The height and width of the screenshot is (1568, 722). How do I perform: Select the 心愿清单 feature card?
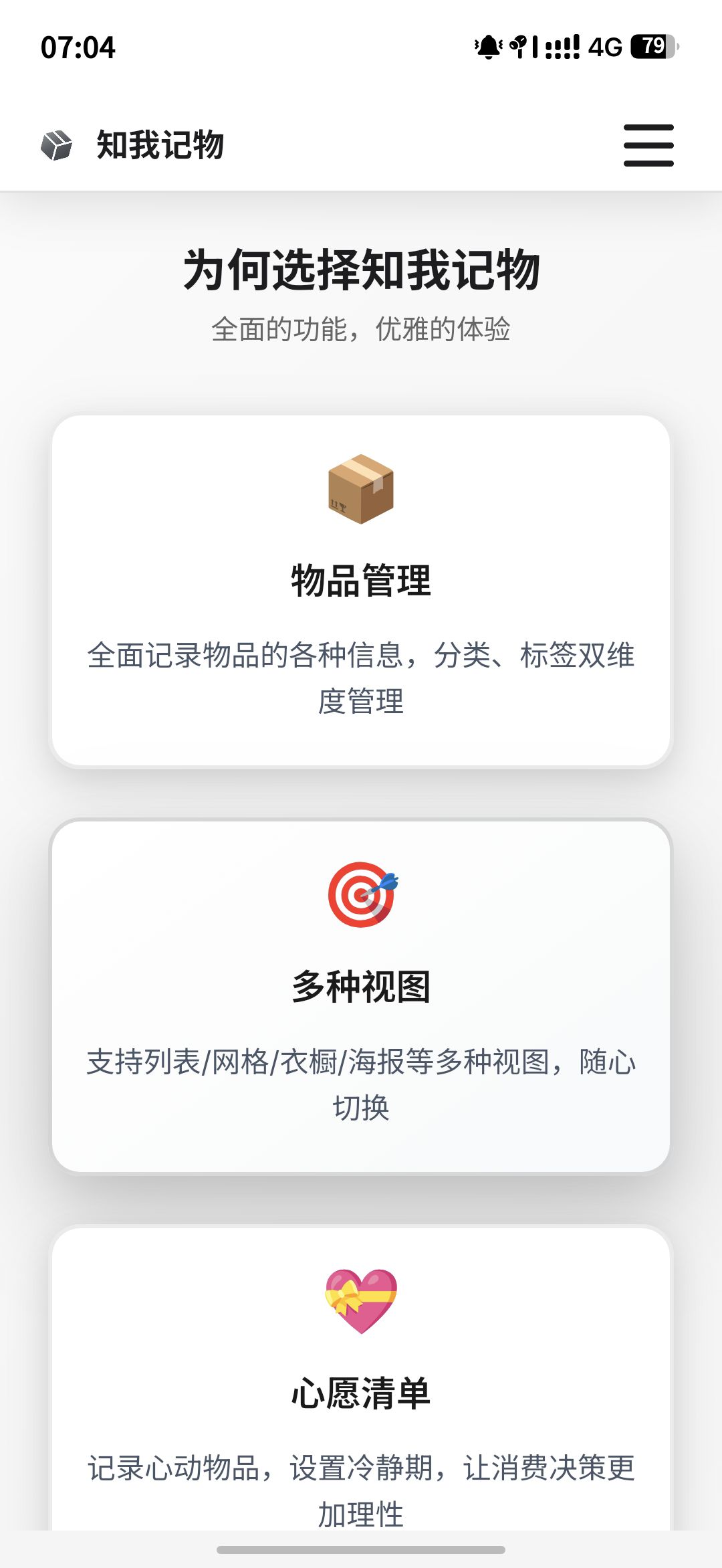point(361,1379)
